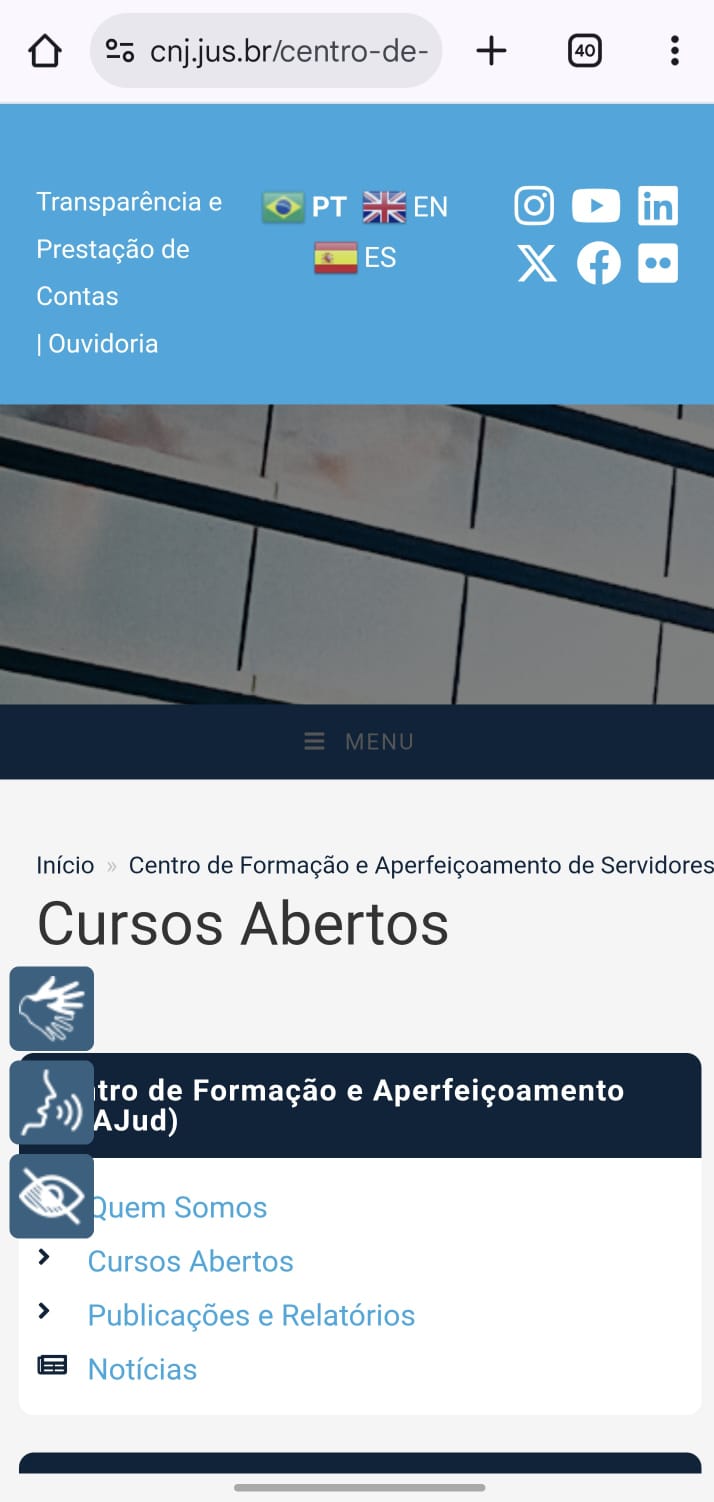Open the CNJ LinkedIn page
This screenshot has height=1502, width=714.
click(658, 206)
